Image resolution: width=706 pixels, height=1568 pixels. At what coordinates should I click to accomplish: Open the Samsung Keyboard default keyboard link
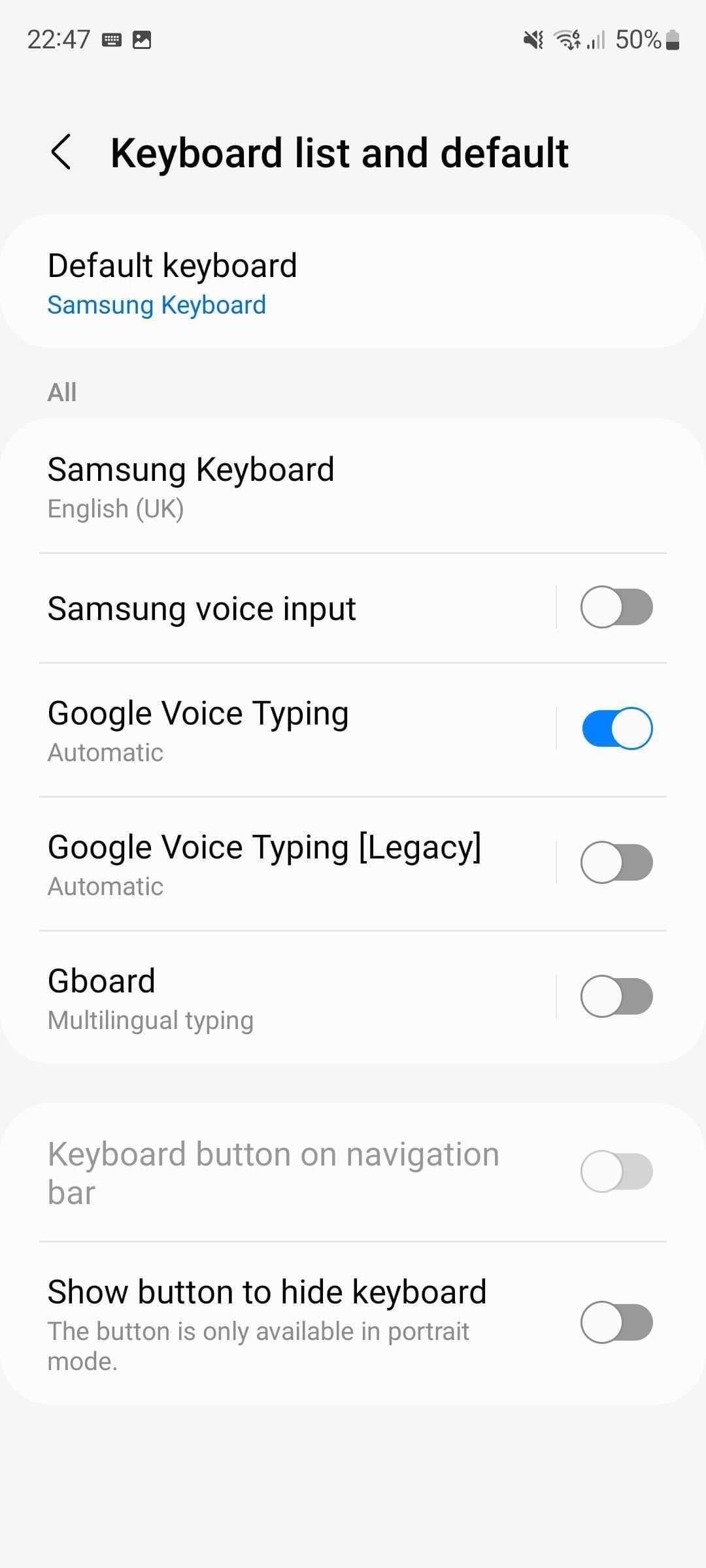(156, 304)
